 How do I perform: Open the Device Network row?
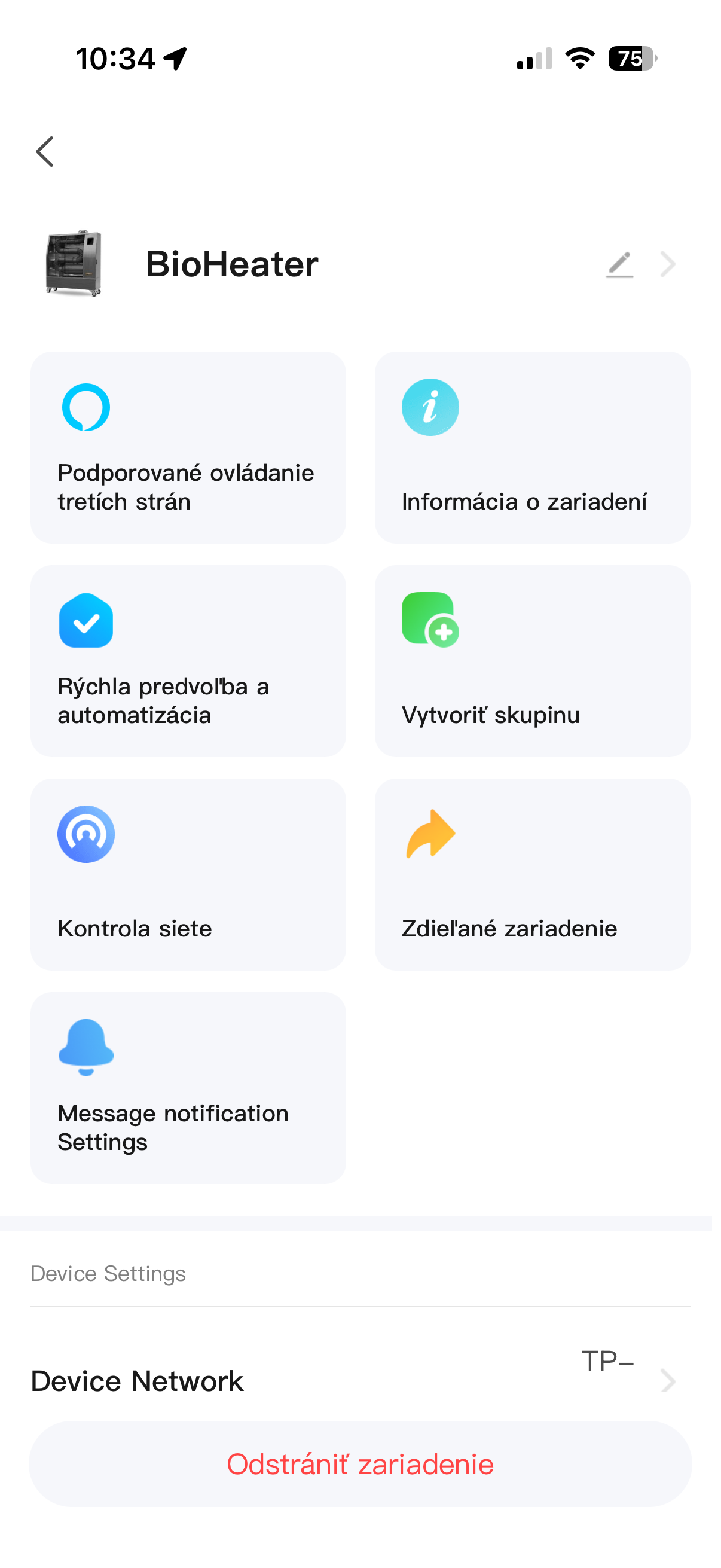359,1380
